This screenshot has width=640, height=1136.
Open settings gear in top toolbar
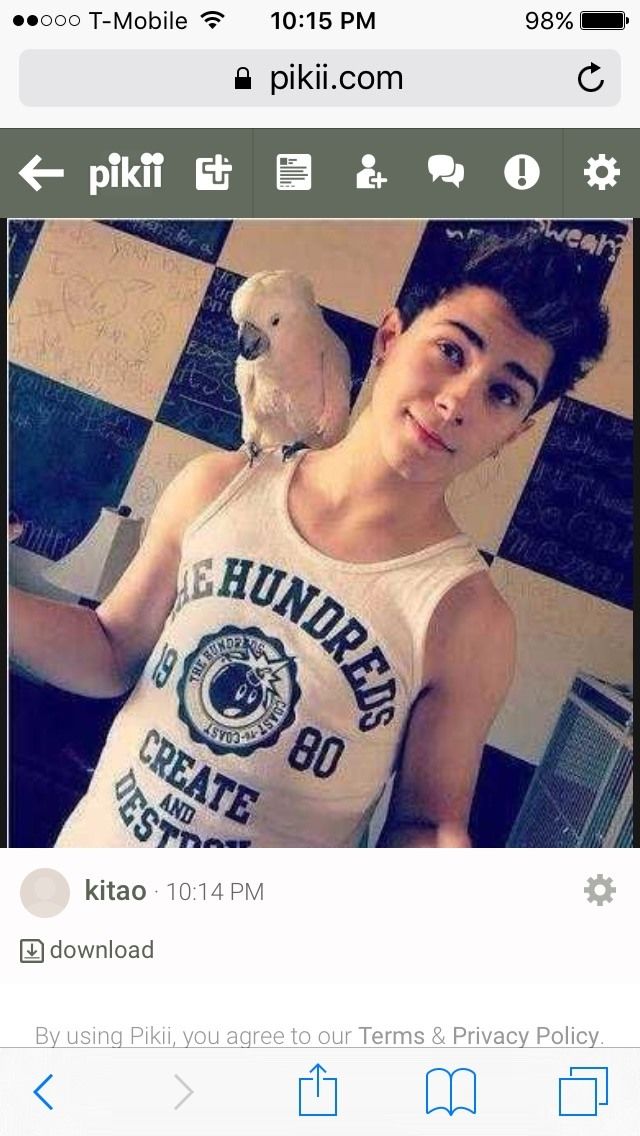[602, 173]
